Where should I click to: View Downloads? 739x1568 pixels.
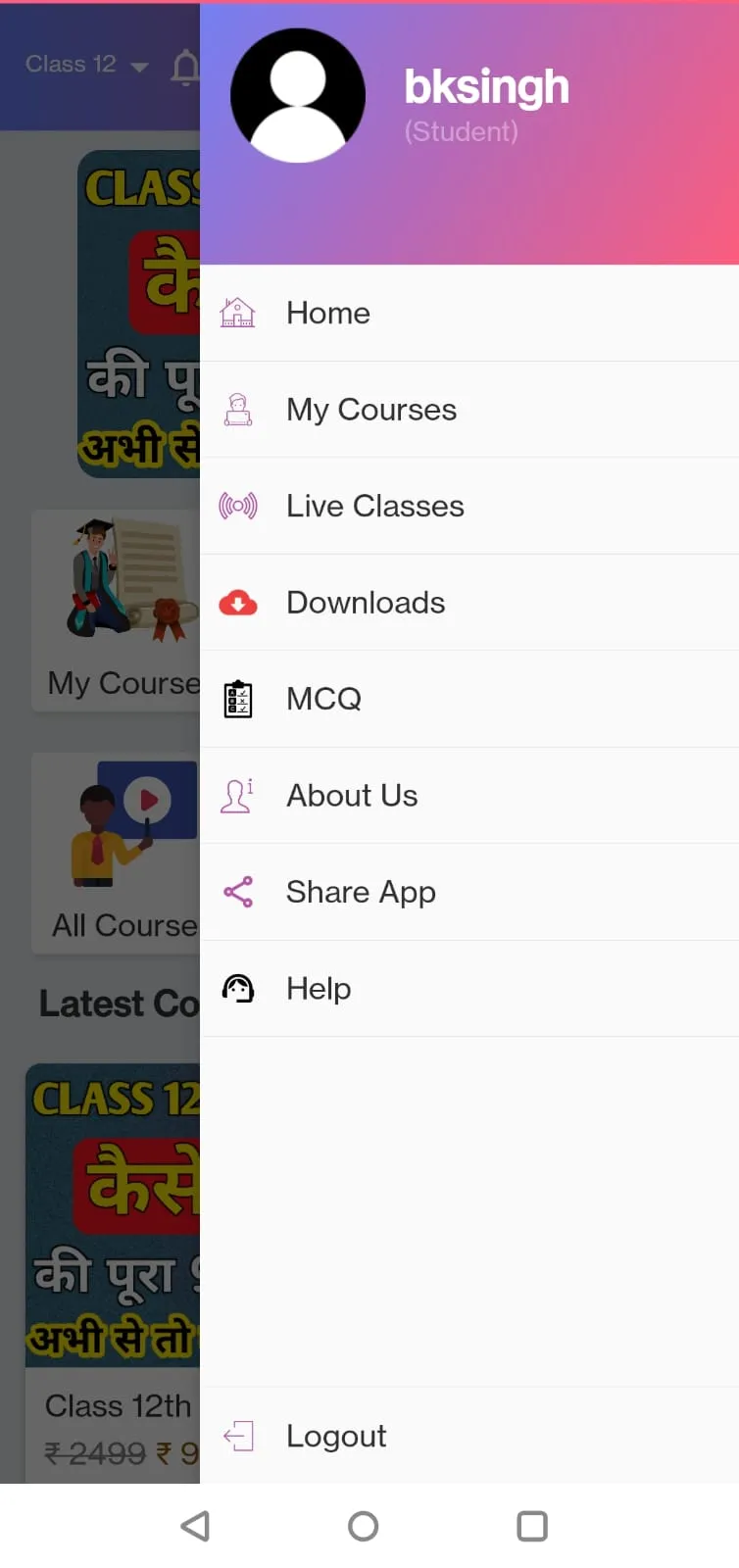(x=365, y=603)
